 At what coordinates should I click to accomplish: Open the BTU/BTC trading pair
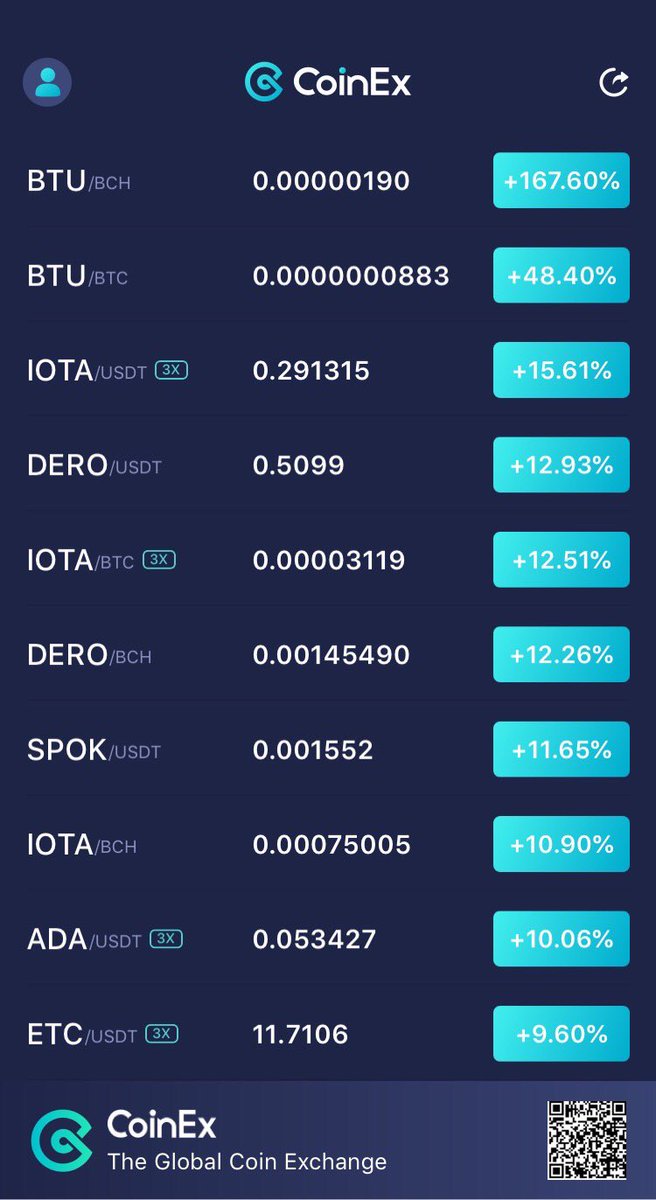78,276
